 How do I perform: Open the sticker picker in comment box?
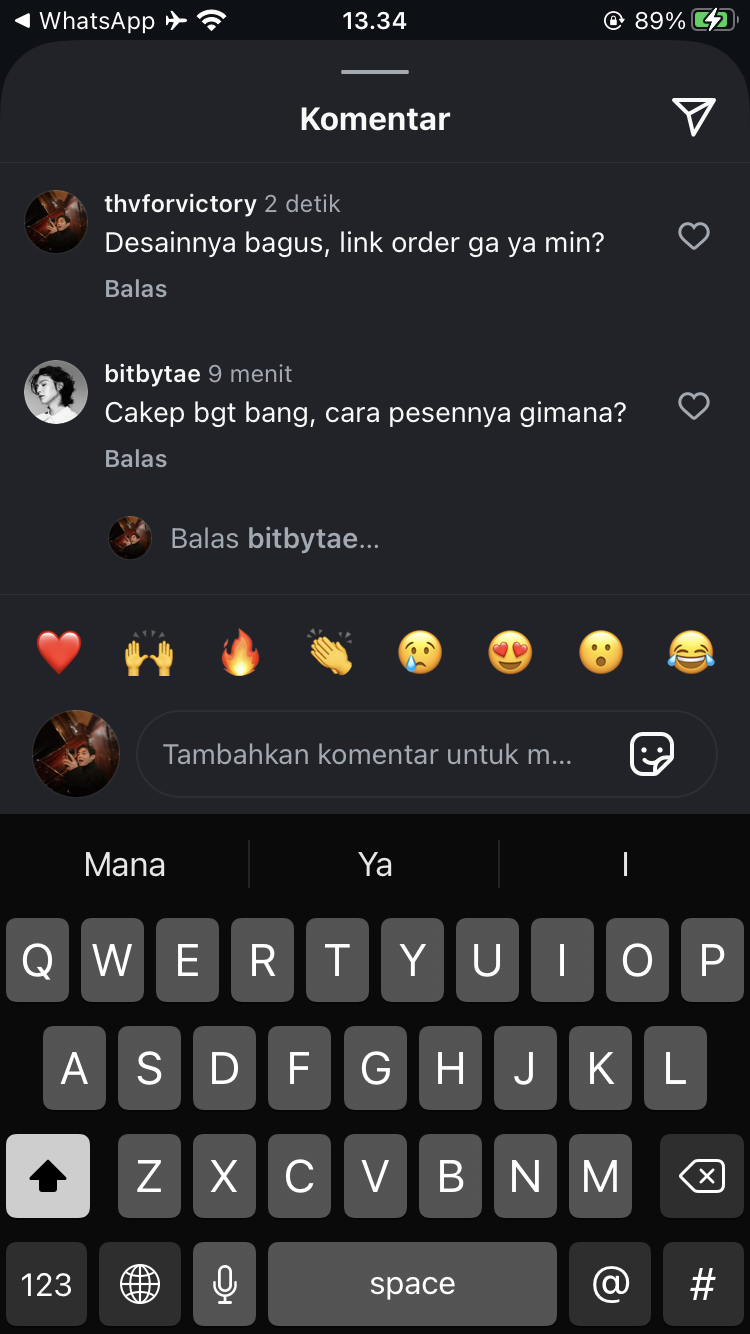pyautogui.click(x=652, y=754)
